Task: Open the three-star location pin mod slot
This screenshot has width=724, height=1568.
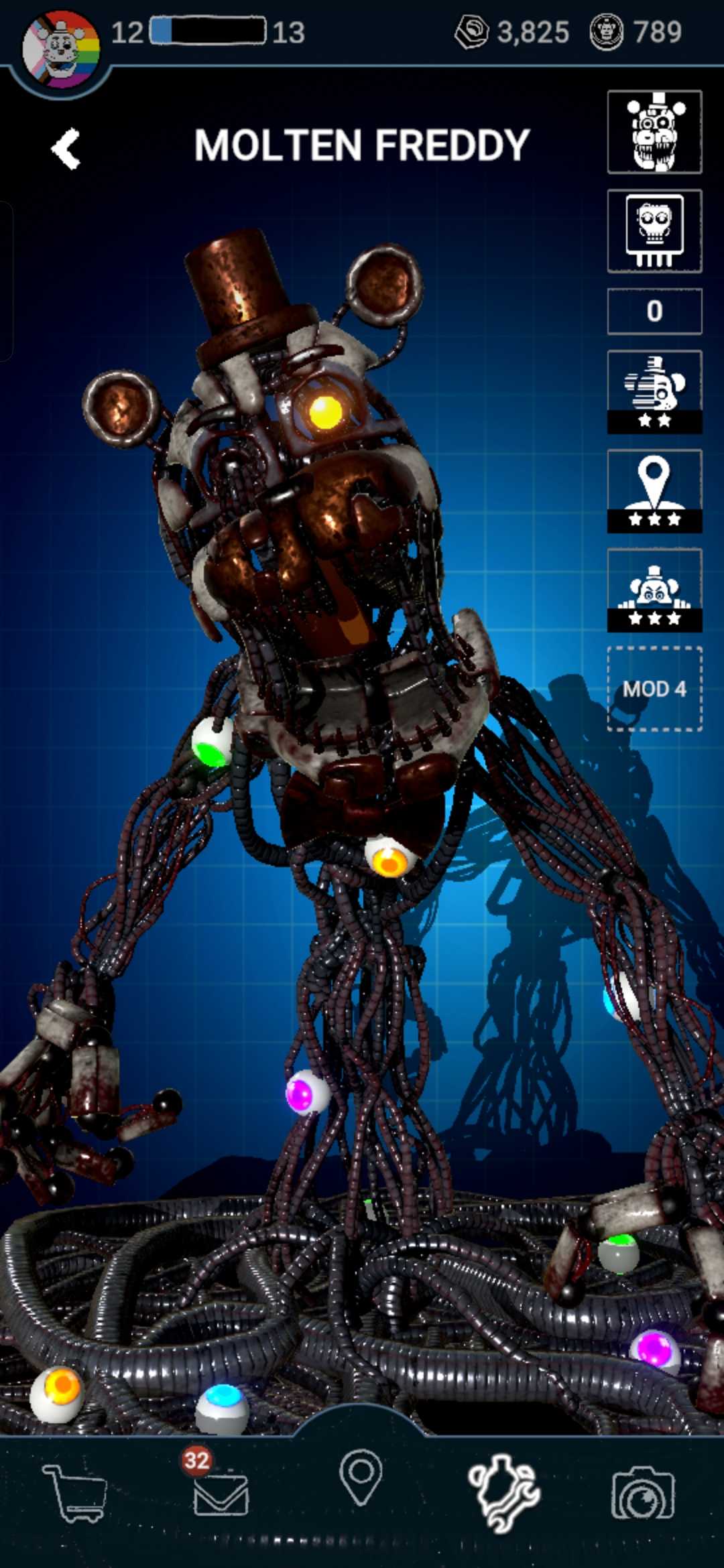Action: 654,491
